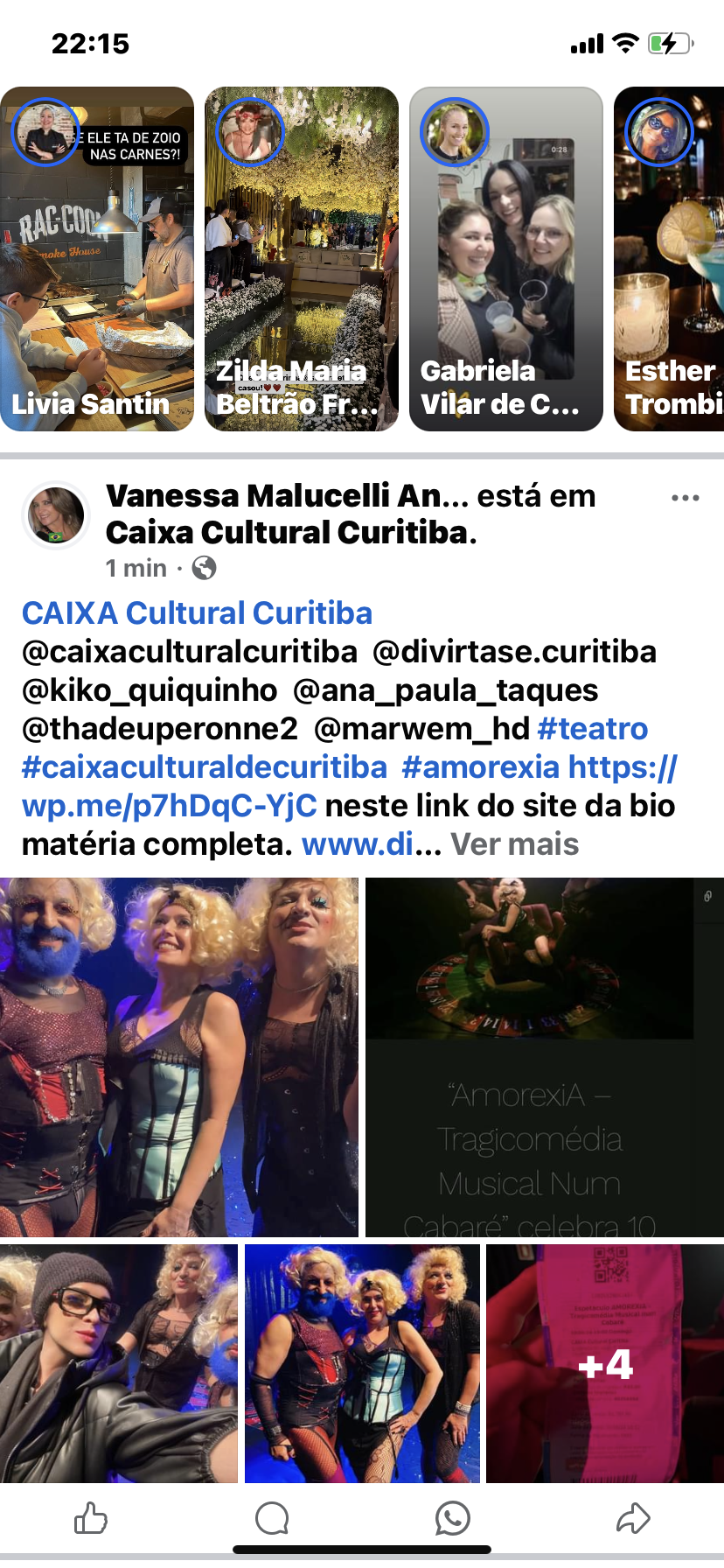This screenshot has width=724, height=1568.
Task: Open Gabriela Vilar's story
Action: [x=506, y=259]
